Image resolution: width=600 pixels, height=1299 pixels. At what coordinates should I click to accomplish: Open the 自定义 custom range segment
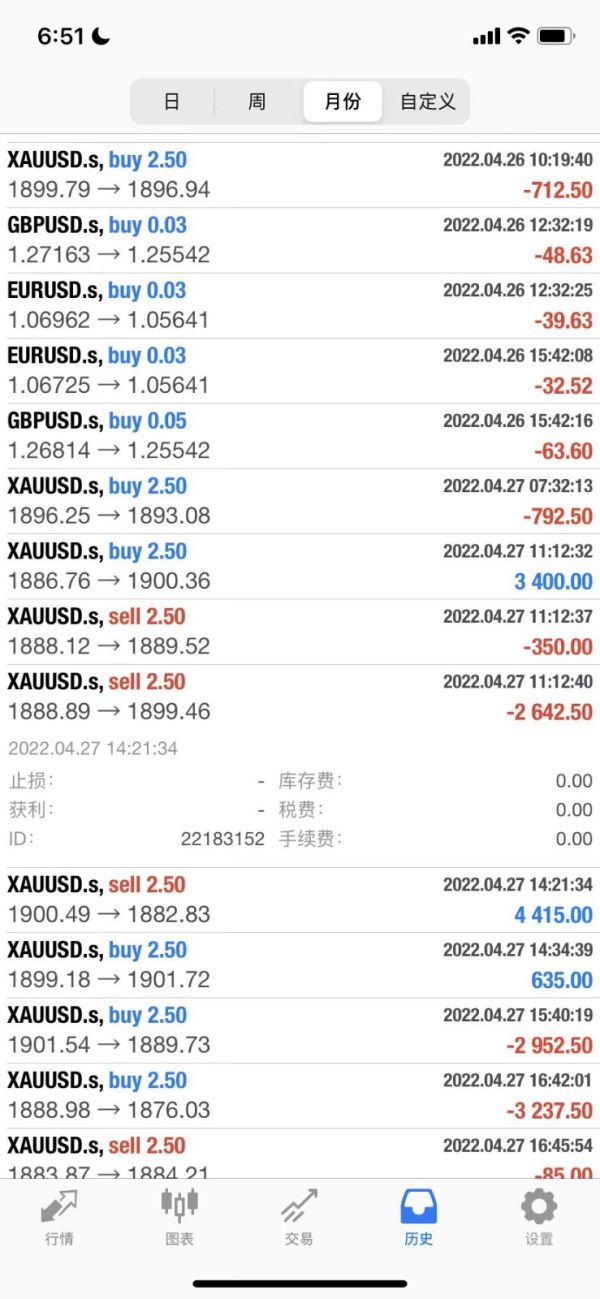coord(427,101)
